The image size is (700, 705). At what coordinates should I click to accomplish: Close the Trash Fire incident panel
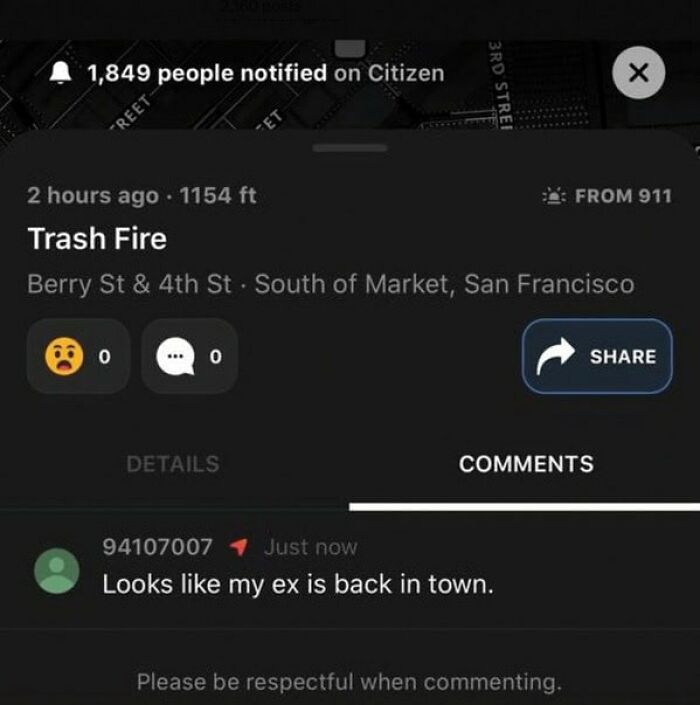pos(638,73)
